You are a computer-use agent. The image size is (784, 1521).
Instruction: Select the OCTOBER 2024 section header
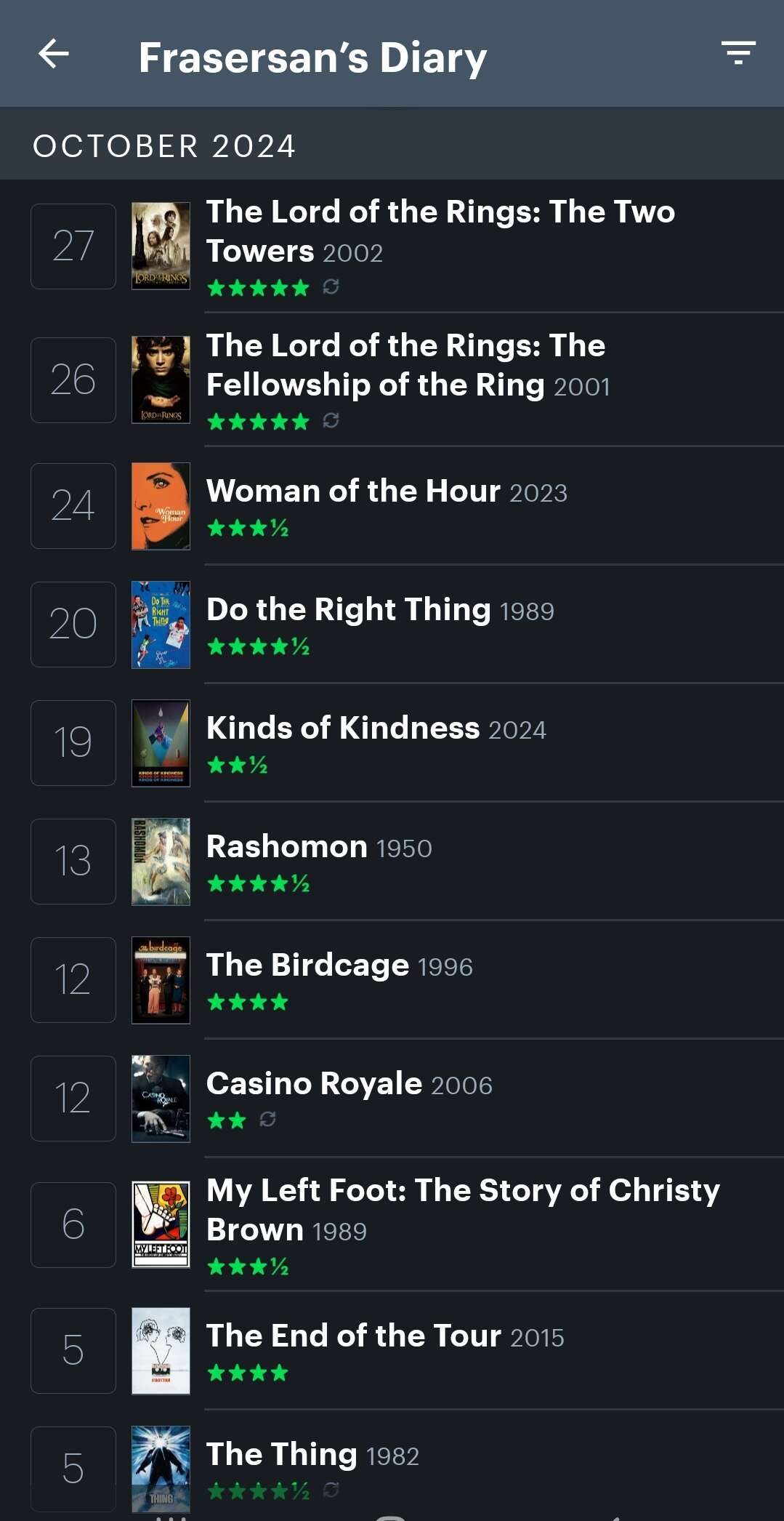coord(165,145)
